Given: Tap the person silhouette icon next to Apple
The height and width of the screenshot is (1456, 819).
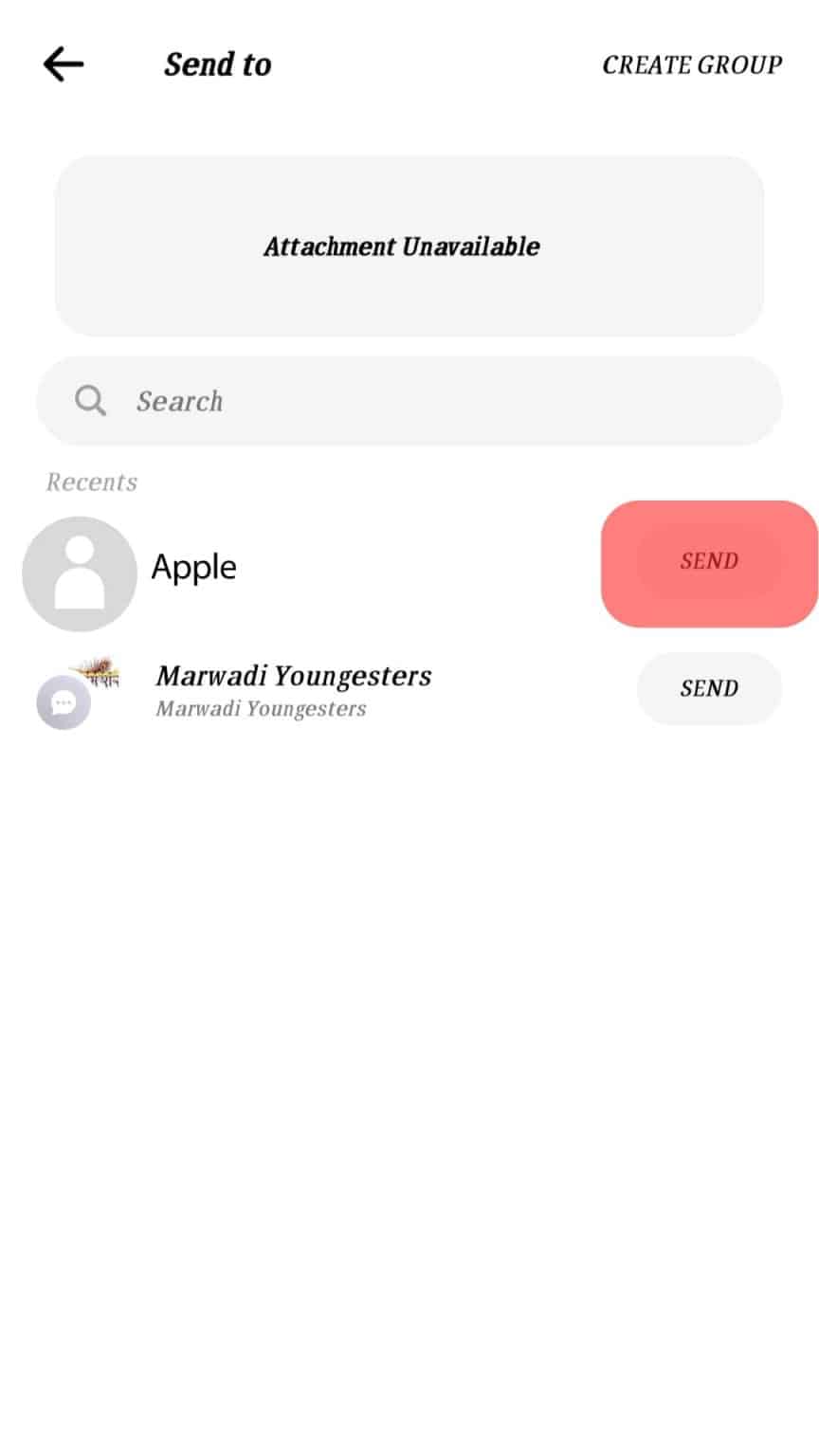Looking at the screenshot, I should pos(80,573).
